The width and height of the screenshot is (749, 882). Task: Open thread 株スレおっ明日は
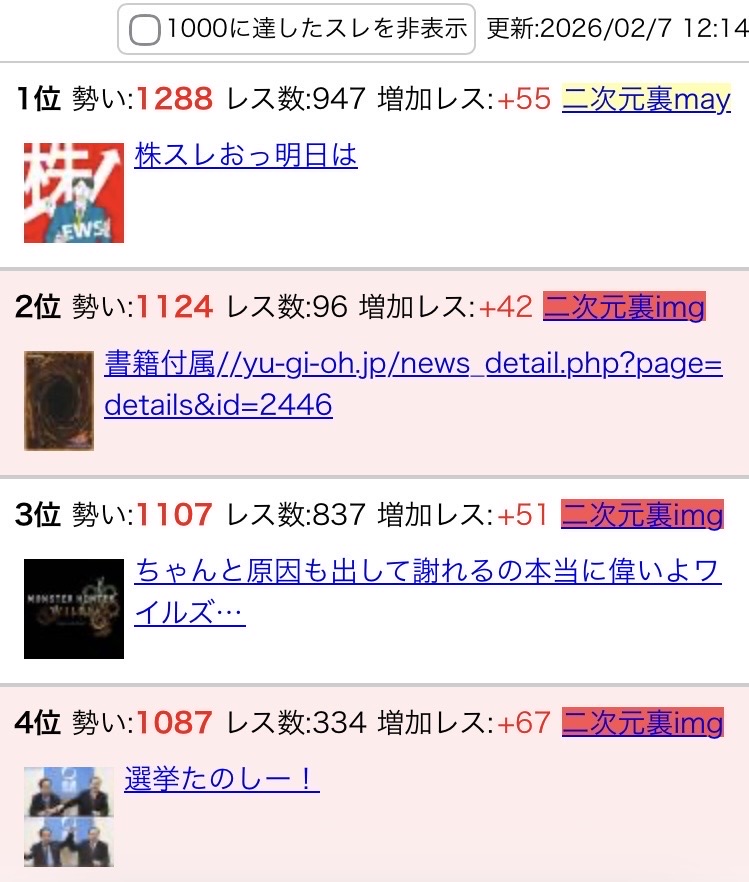pyautogui.click(x=246, y=155)
